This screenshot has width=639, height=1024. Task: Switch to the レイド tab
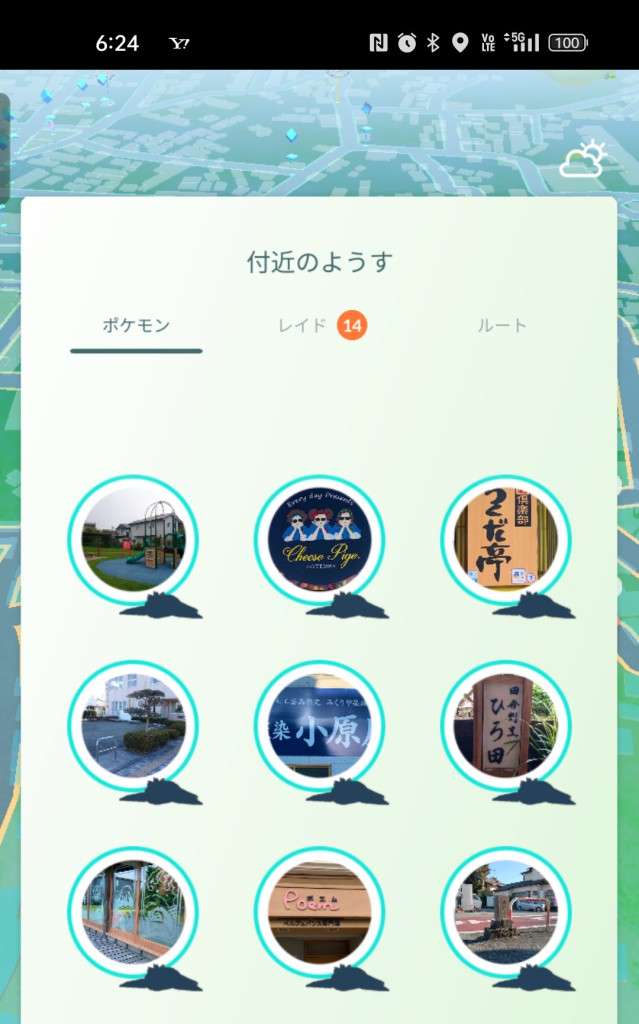pos(303,326)
